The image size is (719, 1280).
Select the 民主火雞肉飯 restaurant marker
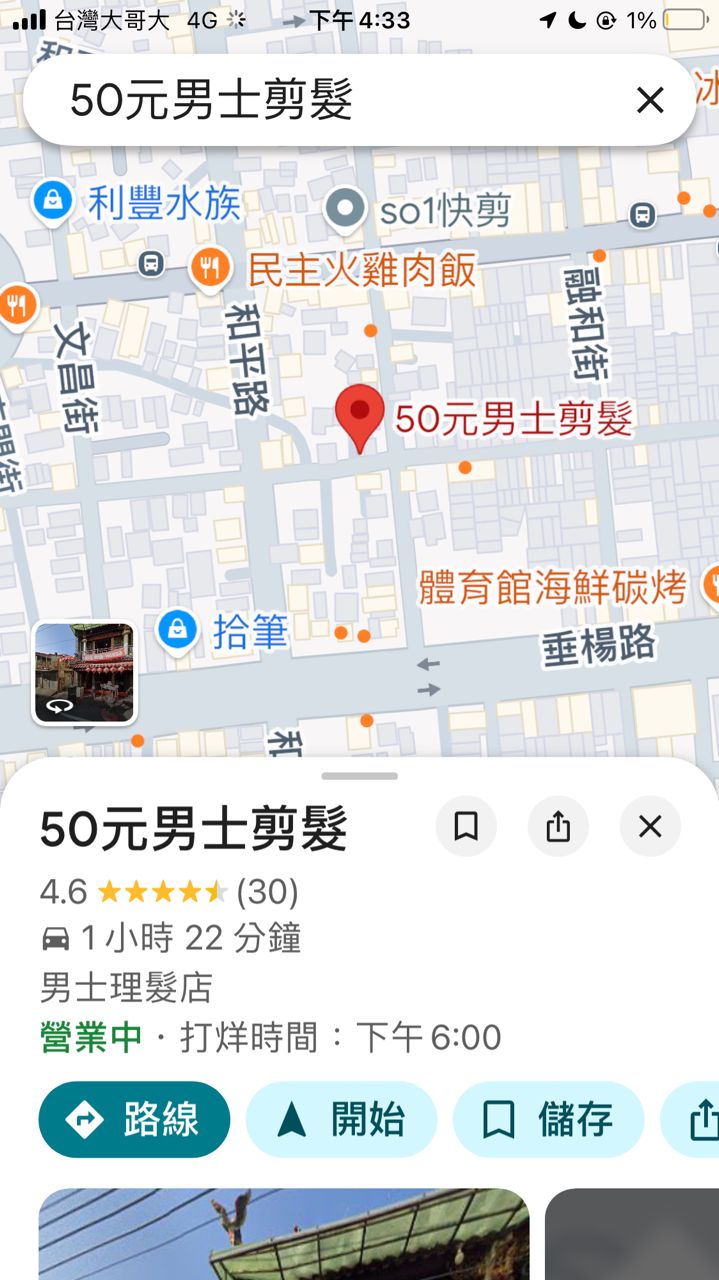pos(210,268)
